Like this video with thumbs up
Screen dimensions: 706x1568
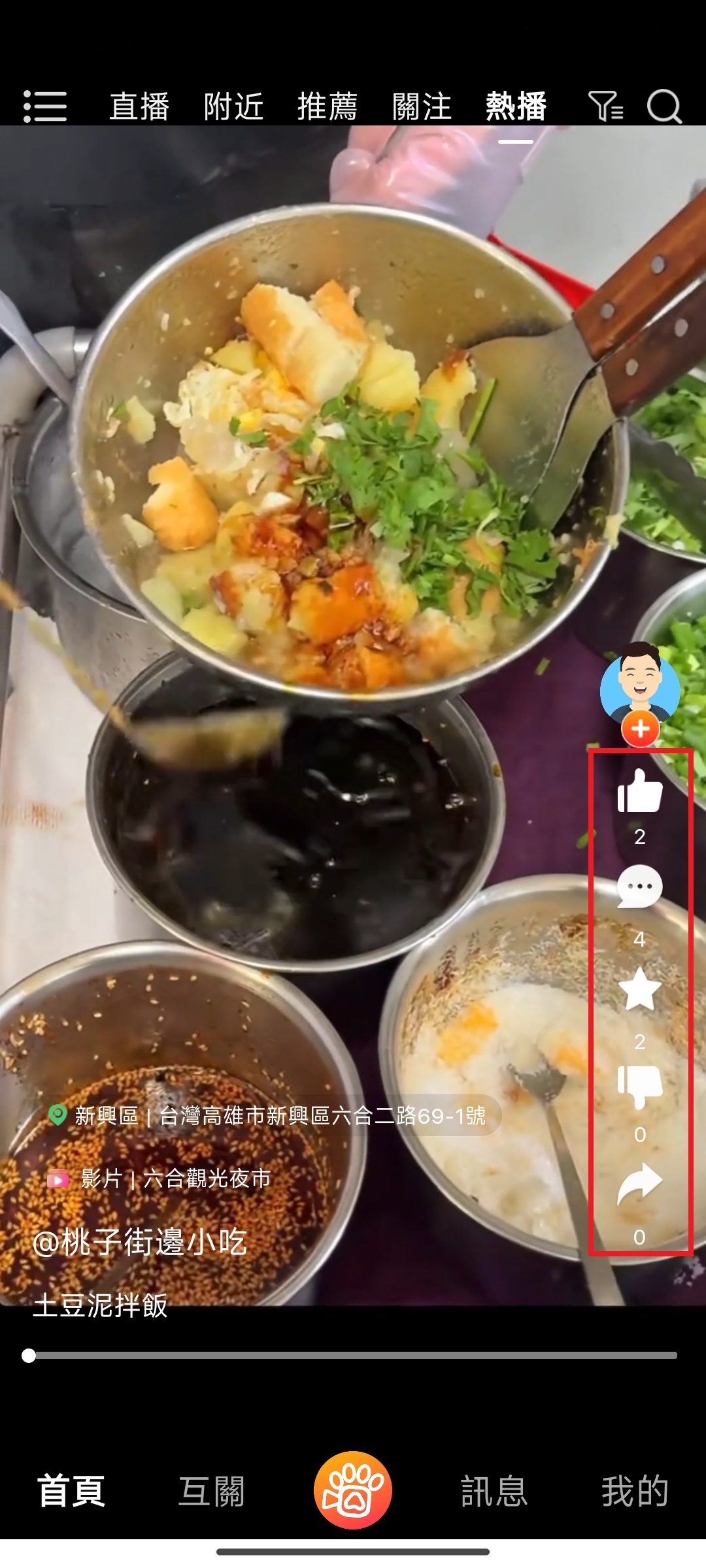pos(640,791)
